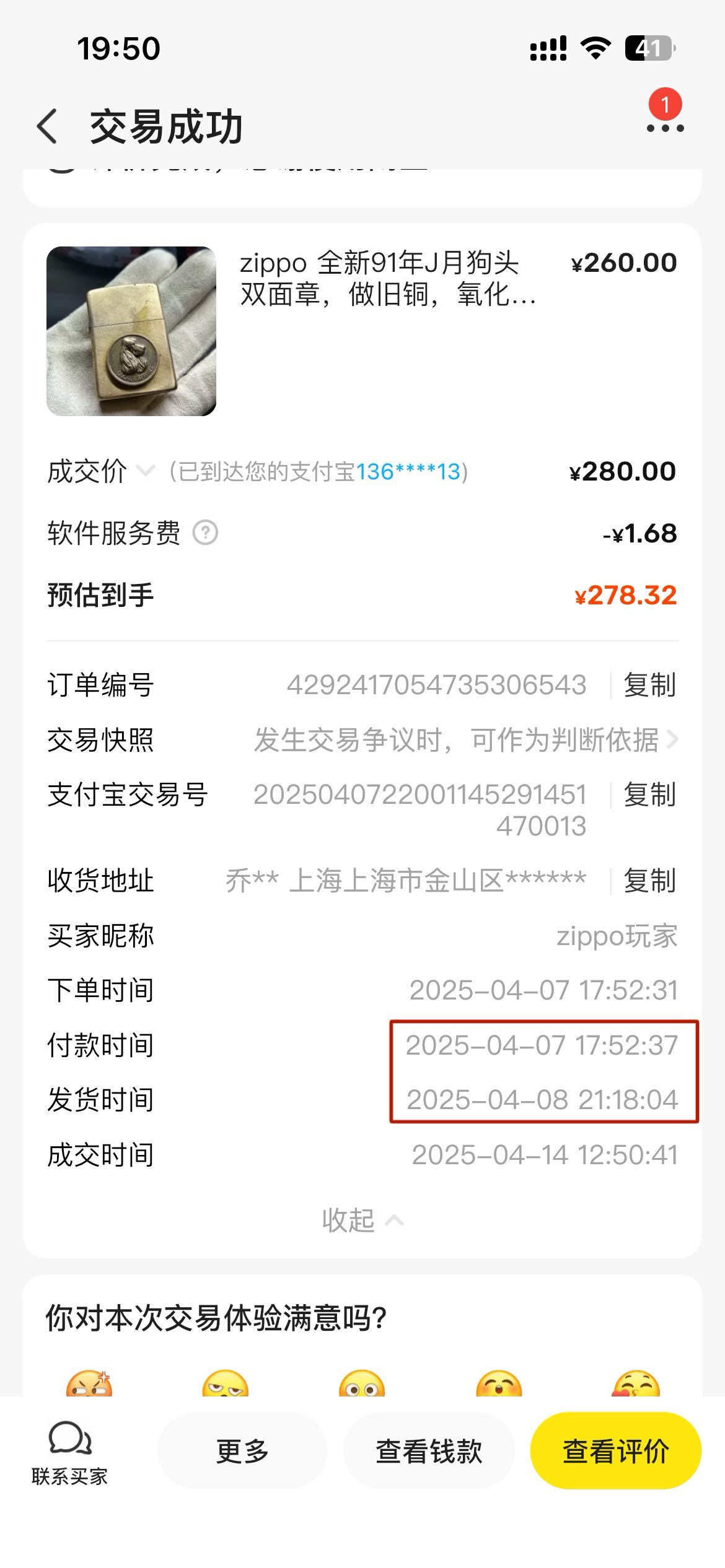
Task: Expand the 成交价 price breakdown chevron
Action: click(x=145, y=471)
